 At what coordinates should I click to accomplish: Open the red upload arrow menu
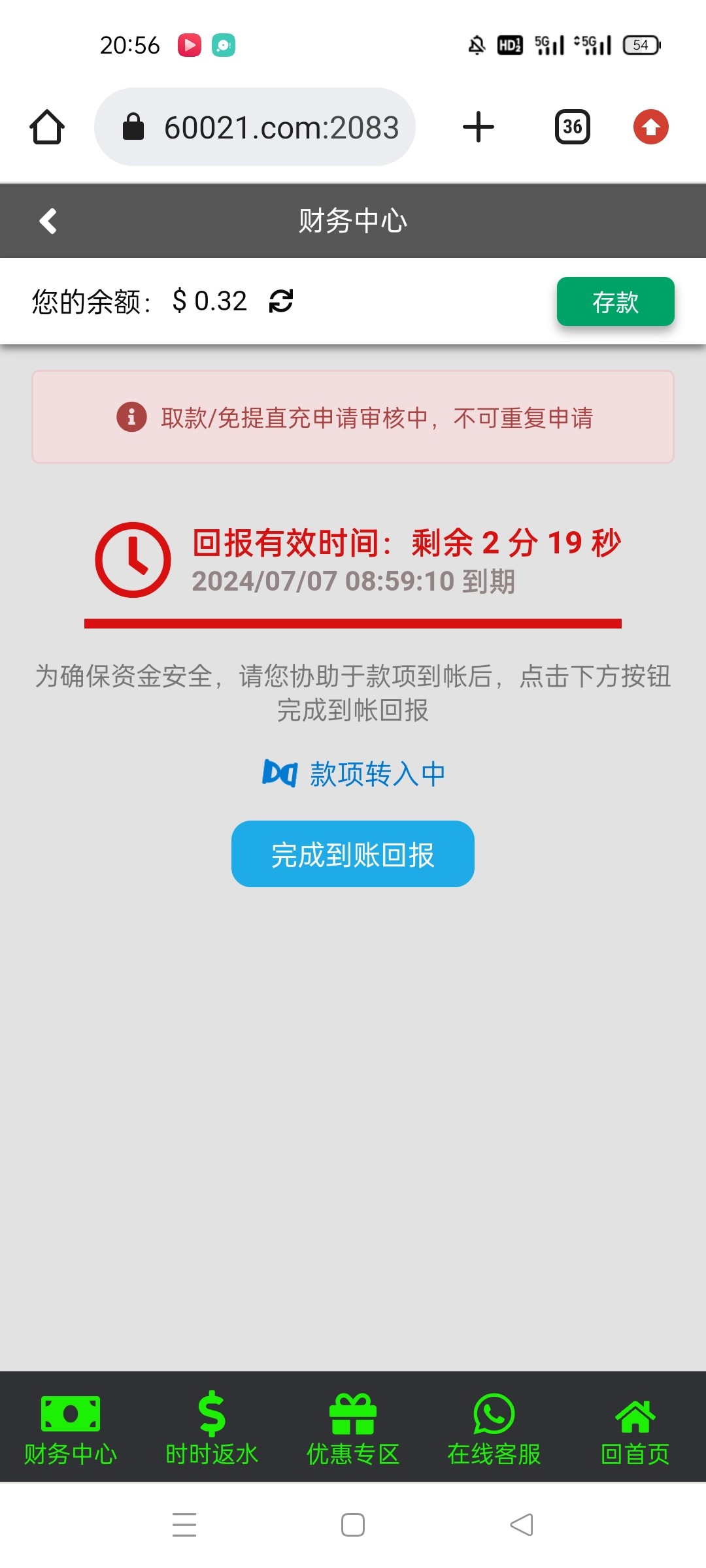pos(650,127)
